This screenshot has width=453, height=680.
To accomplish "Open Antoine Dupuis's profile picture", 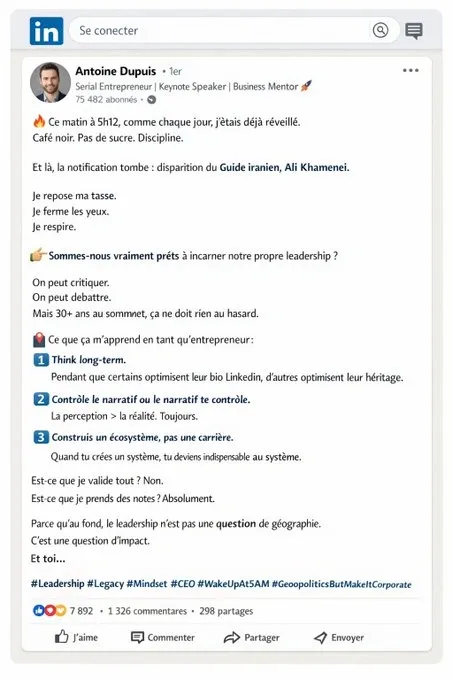I will click(50, 82).
